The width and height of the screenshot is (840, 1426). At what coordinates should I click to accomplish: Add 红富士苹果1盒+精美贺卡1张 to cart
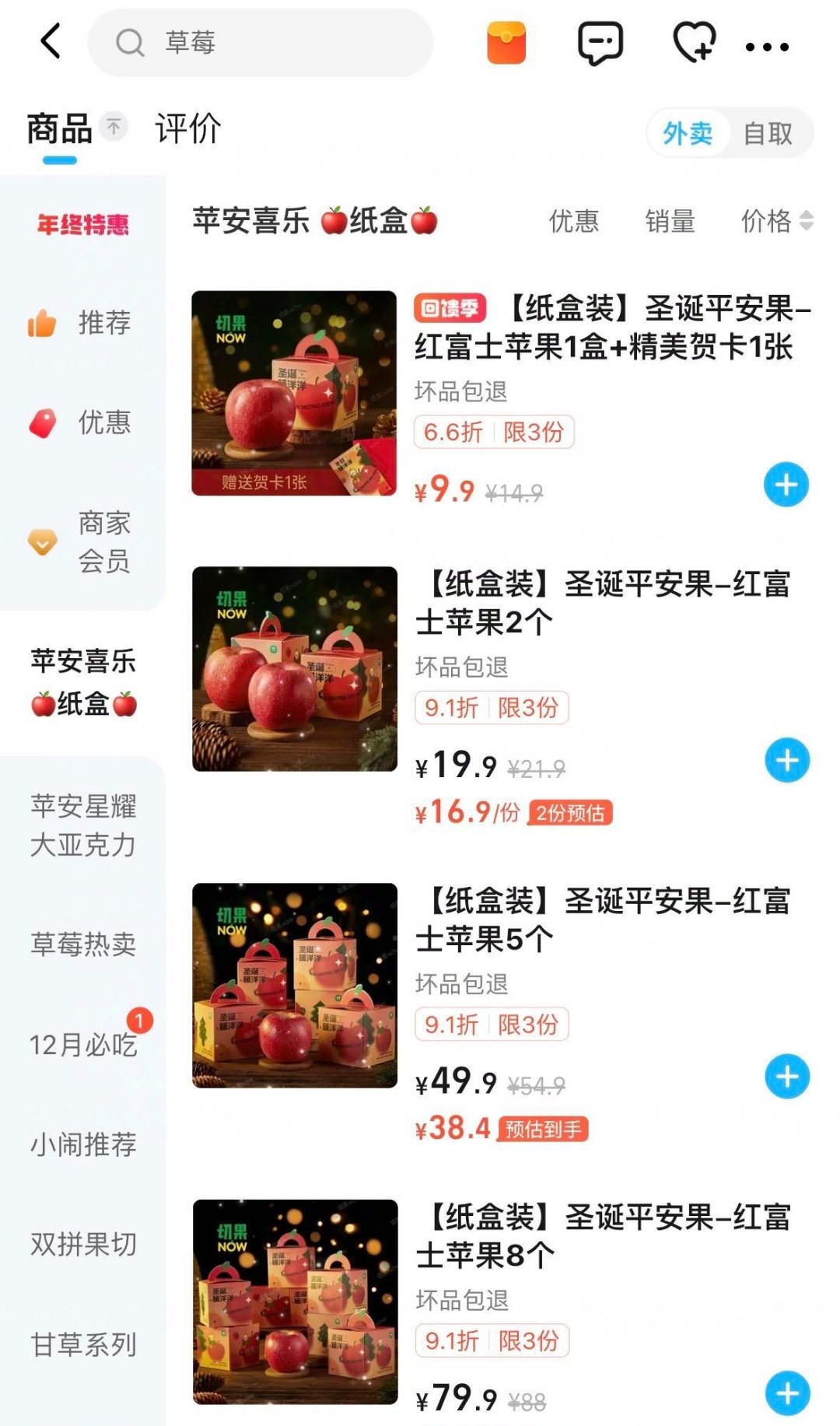coord(786,485)
